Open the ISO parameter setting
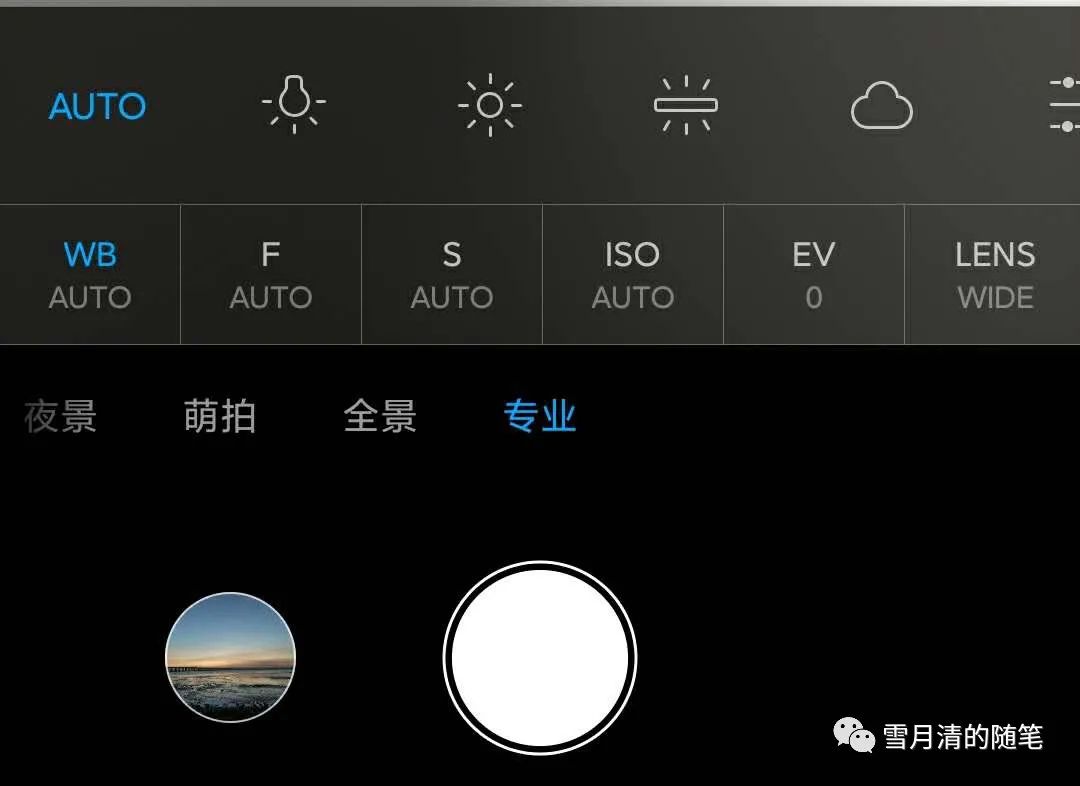 (633, 275)
